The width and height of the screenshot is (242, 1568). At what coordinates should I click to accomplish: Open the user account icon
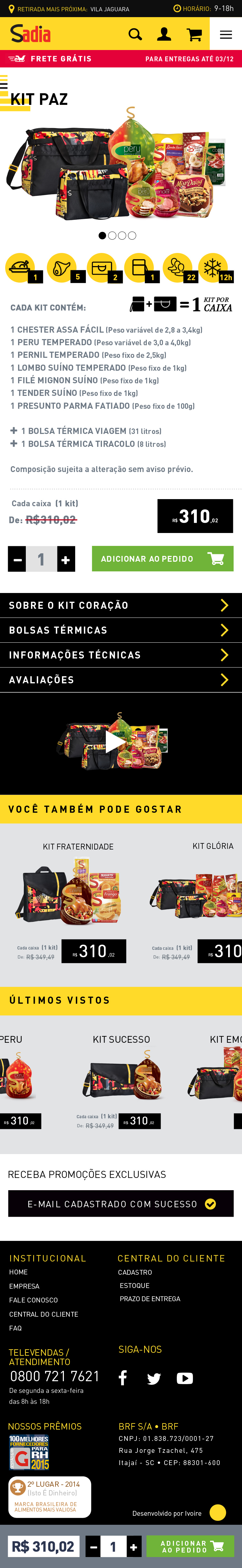(x=164, y=34)
